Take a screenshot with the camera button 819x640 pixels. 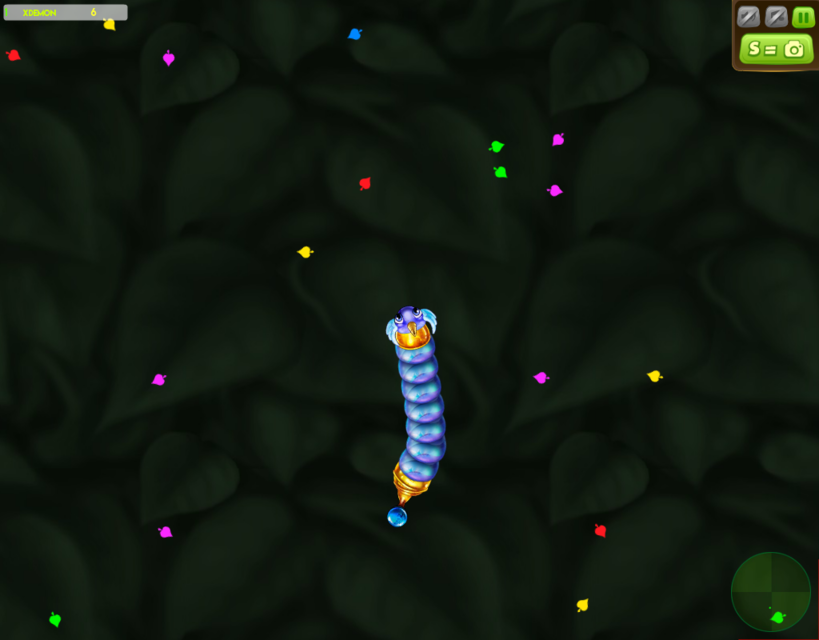[776, 48]
